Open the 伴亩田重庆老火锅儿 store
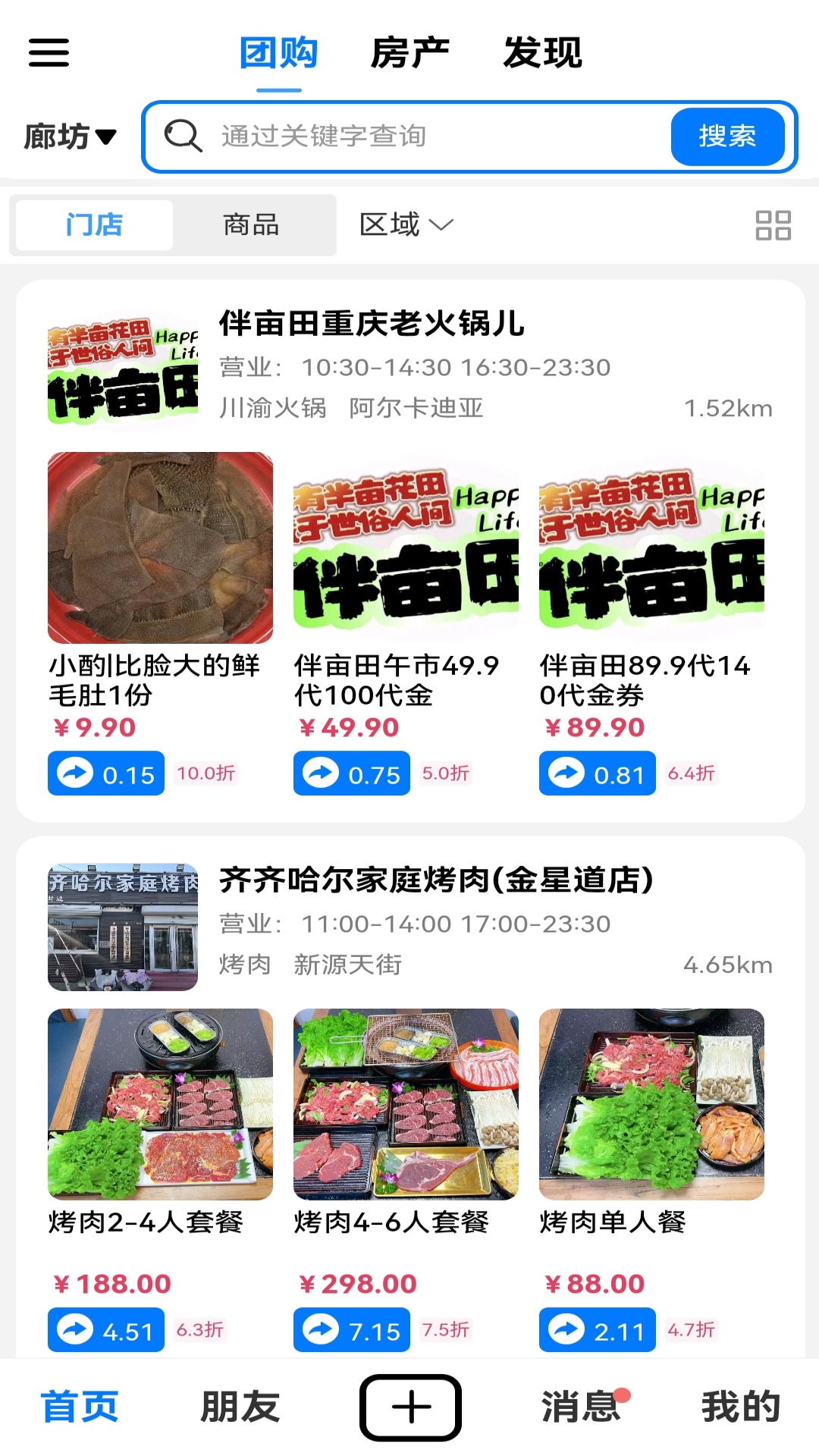This screenshot has height=1456, width=819. pyautogui.click(x=372, y=324)
